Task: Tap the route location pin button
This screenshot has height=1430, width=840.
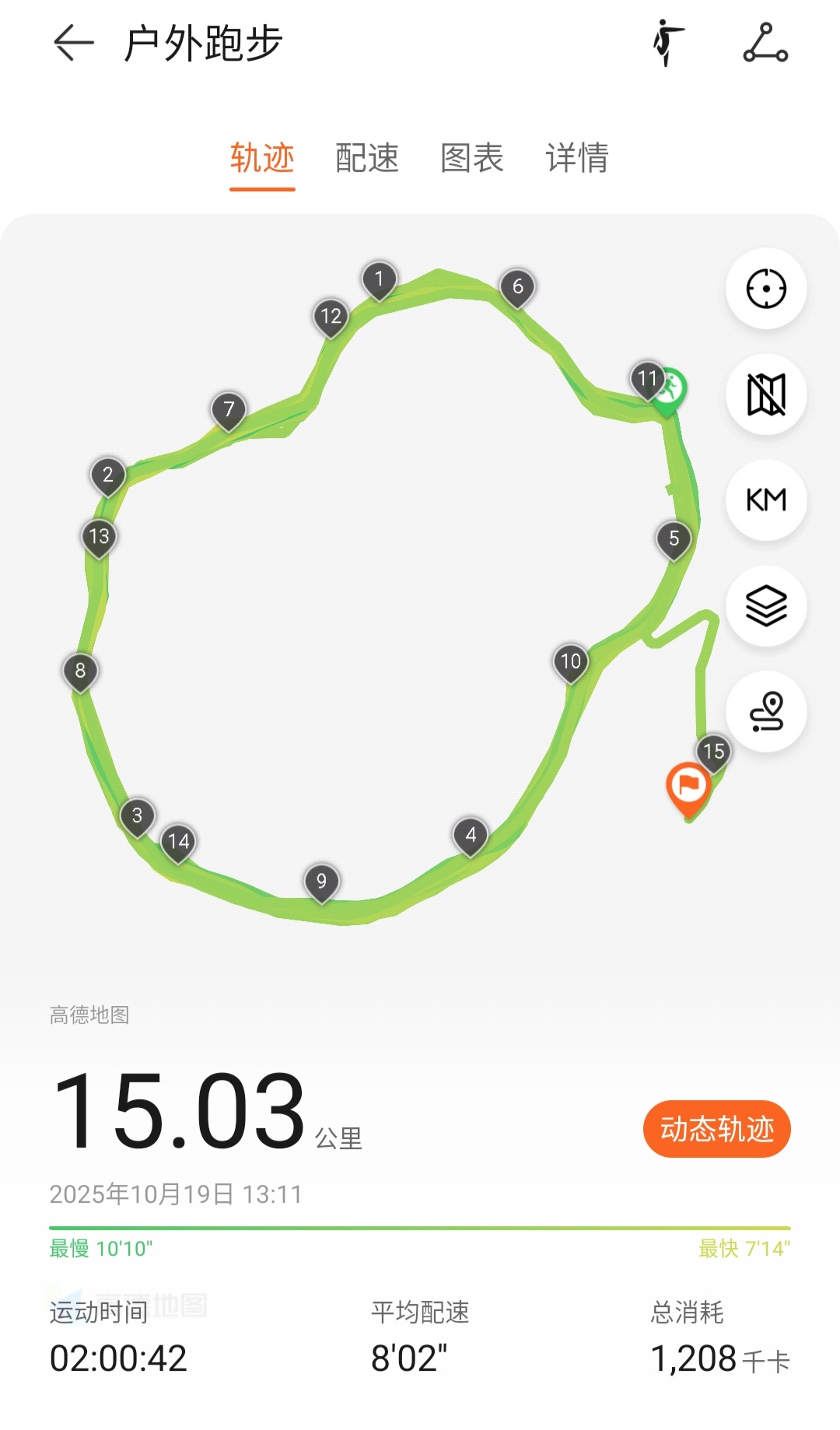Action: pos(766,712)
